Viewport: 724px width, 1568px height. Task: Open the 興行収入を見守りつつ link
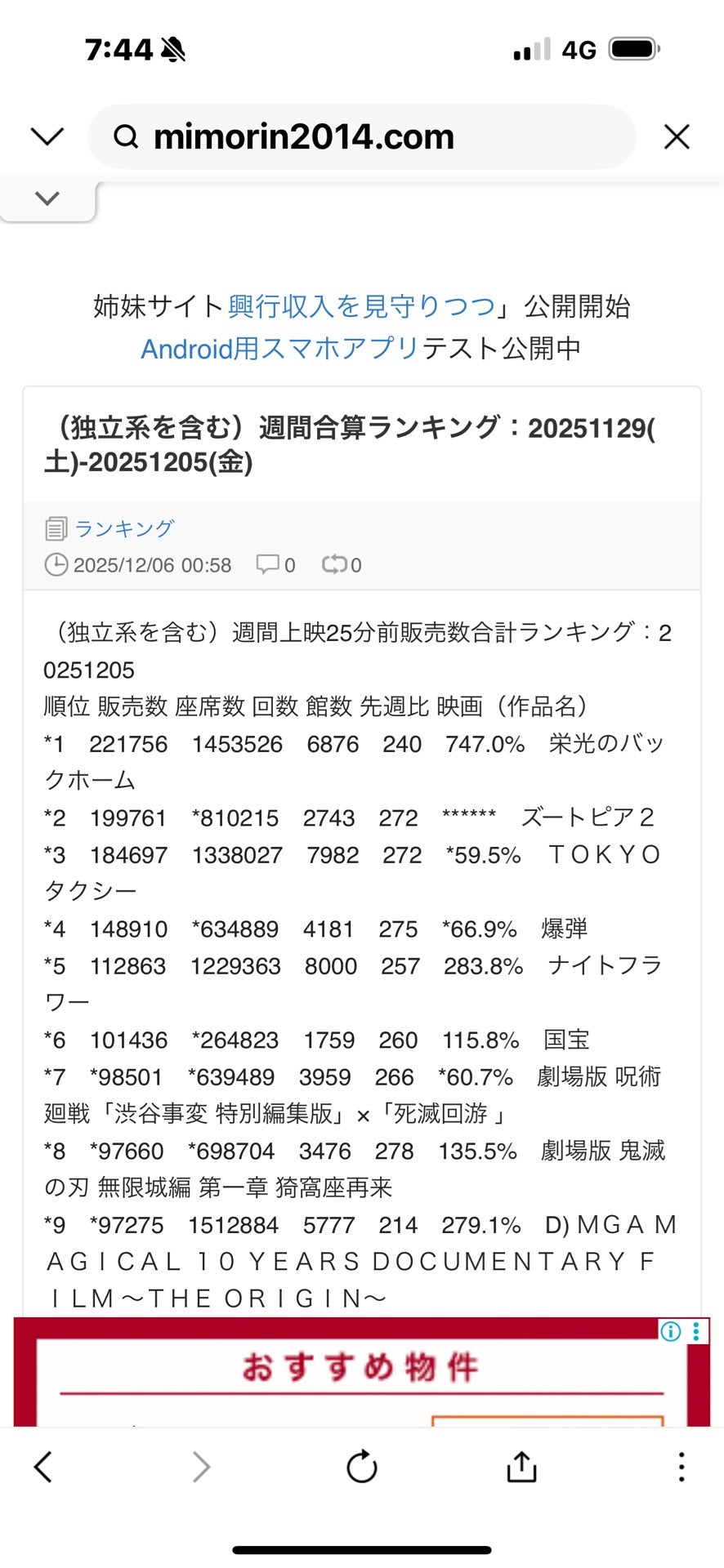361,306
